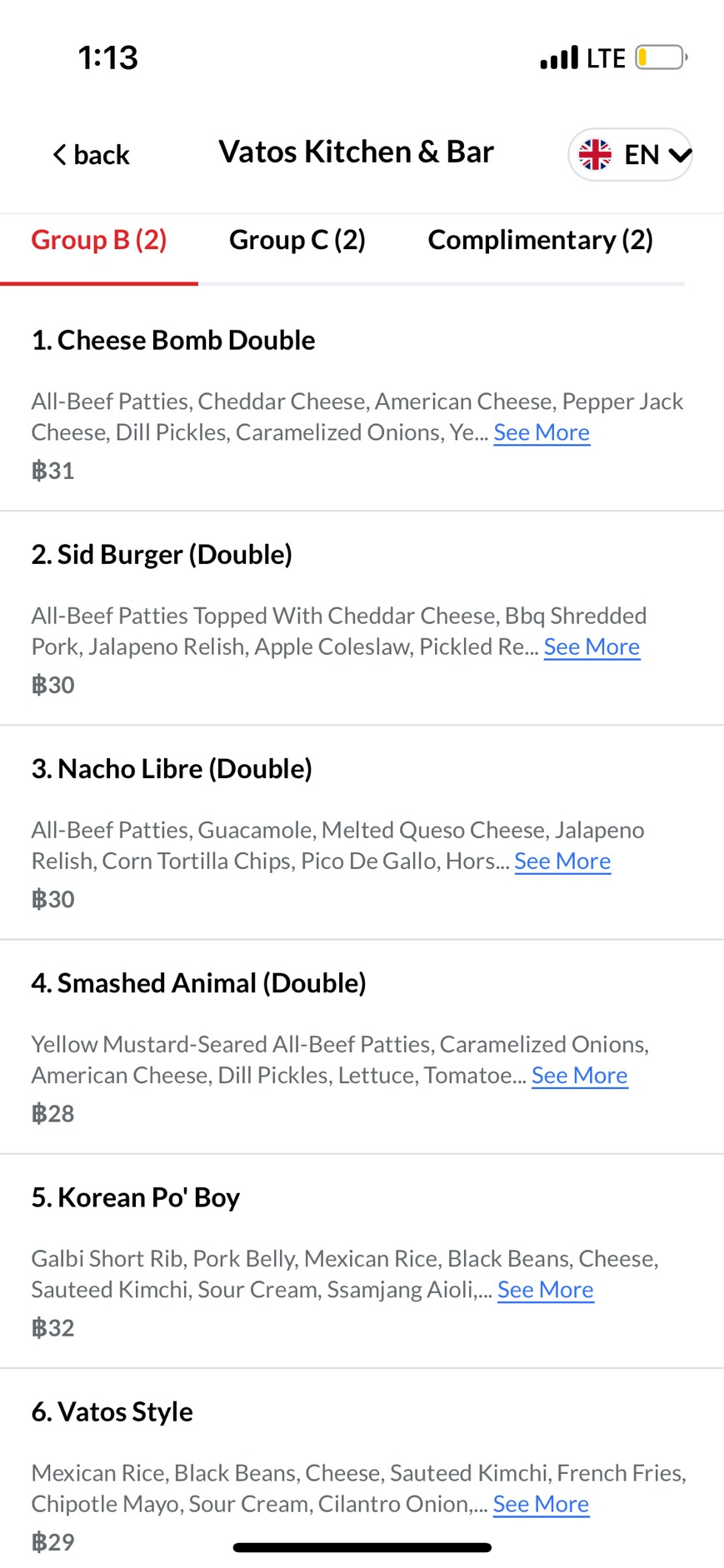Go back to the previous screen
724x1568 pixels.
pyautogui.click(x=92, y=155)
